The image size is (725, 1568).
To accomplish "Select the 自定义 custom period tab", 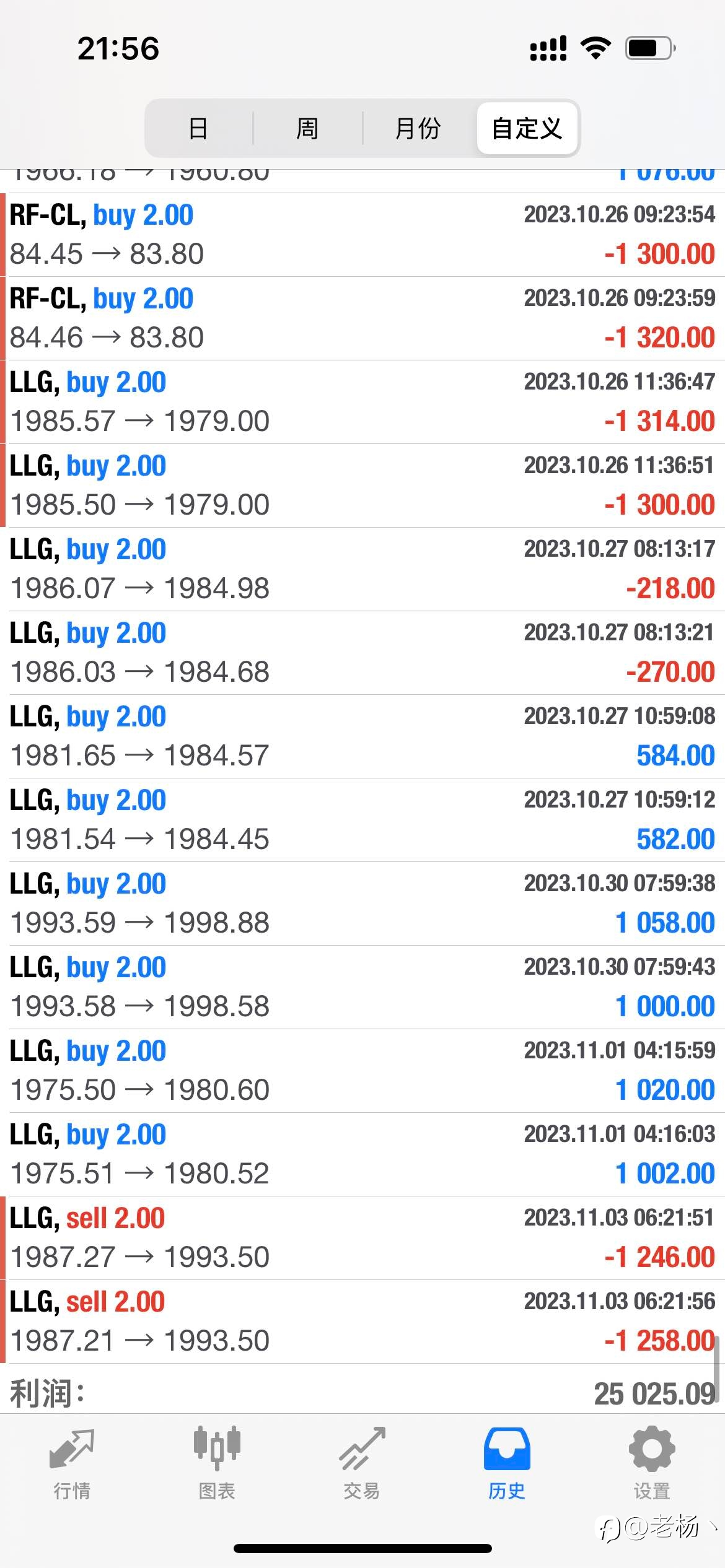I will (527, 129).
